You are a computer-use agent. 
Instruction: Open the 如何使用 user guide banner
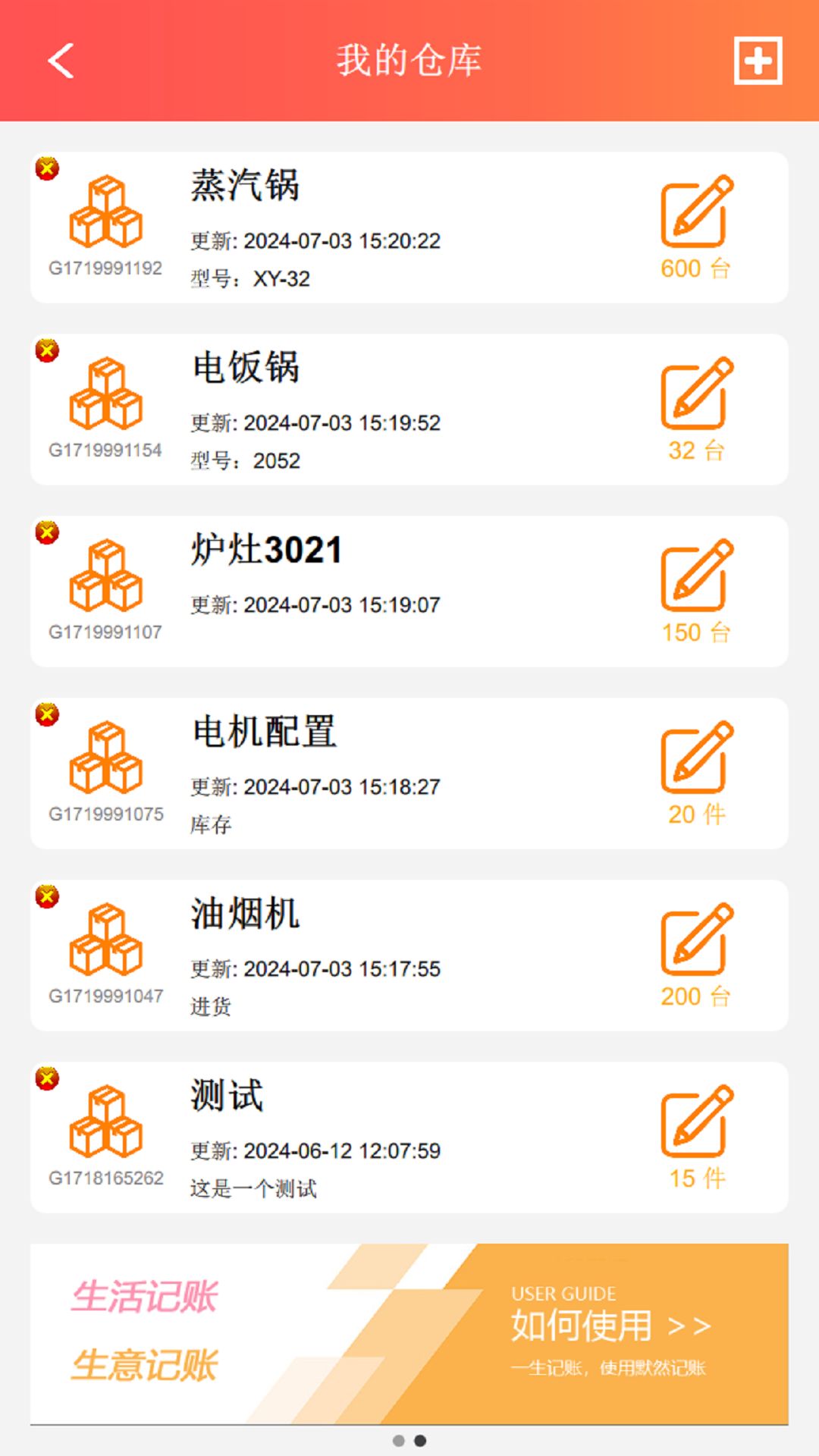point(610,1327)
